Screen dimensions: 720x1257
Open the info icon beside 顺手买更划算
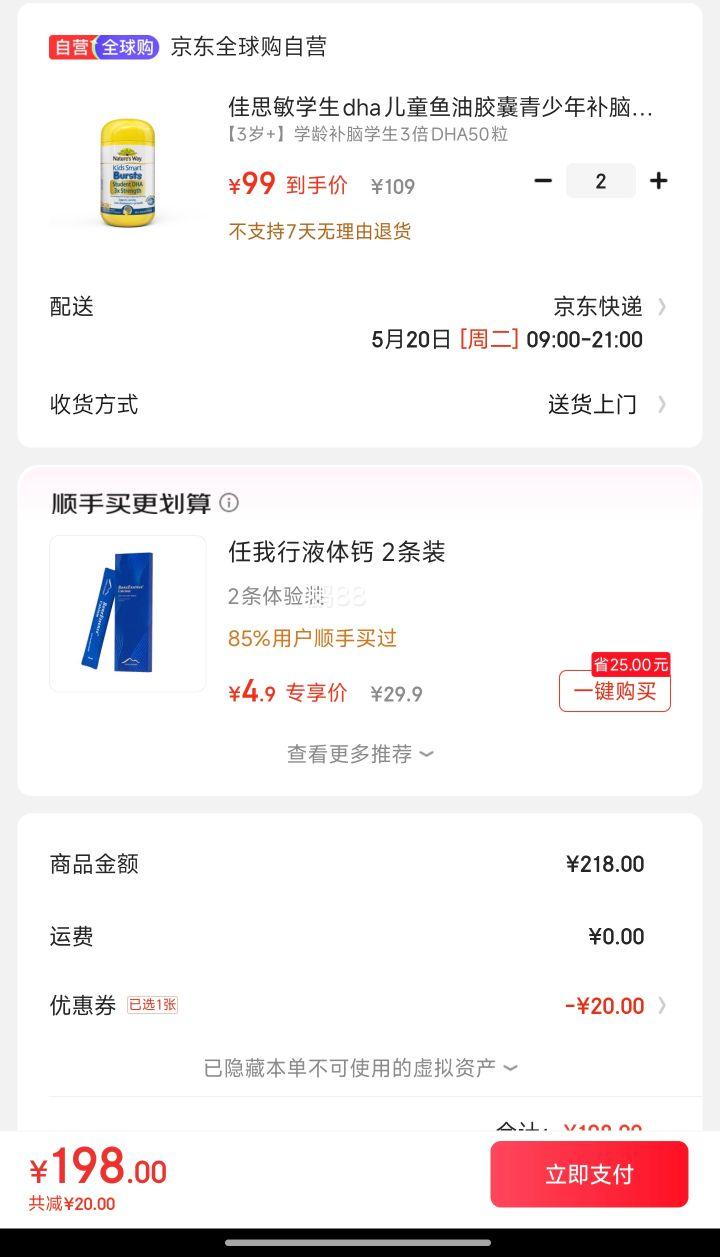pyautogui.click(x=229, y=503)
